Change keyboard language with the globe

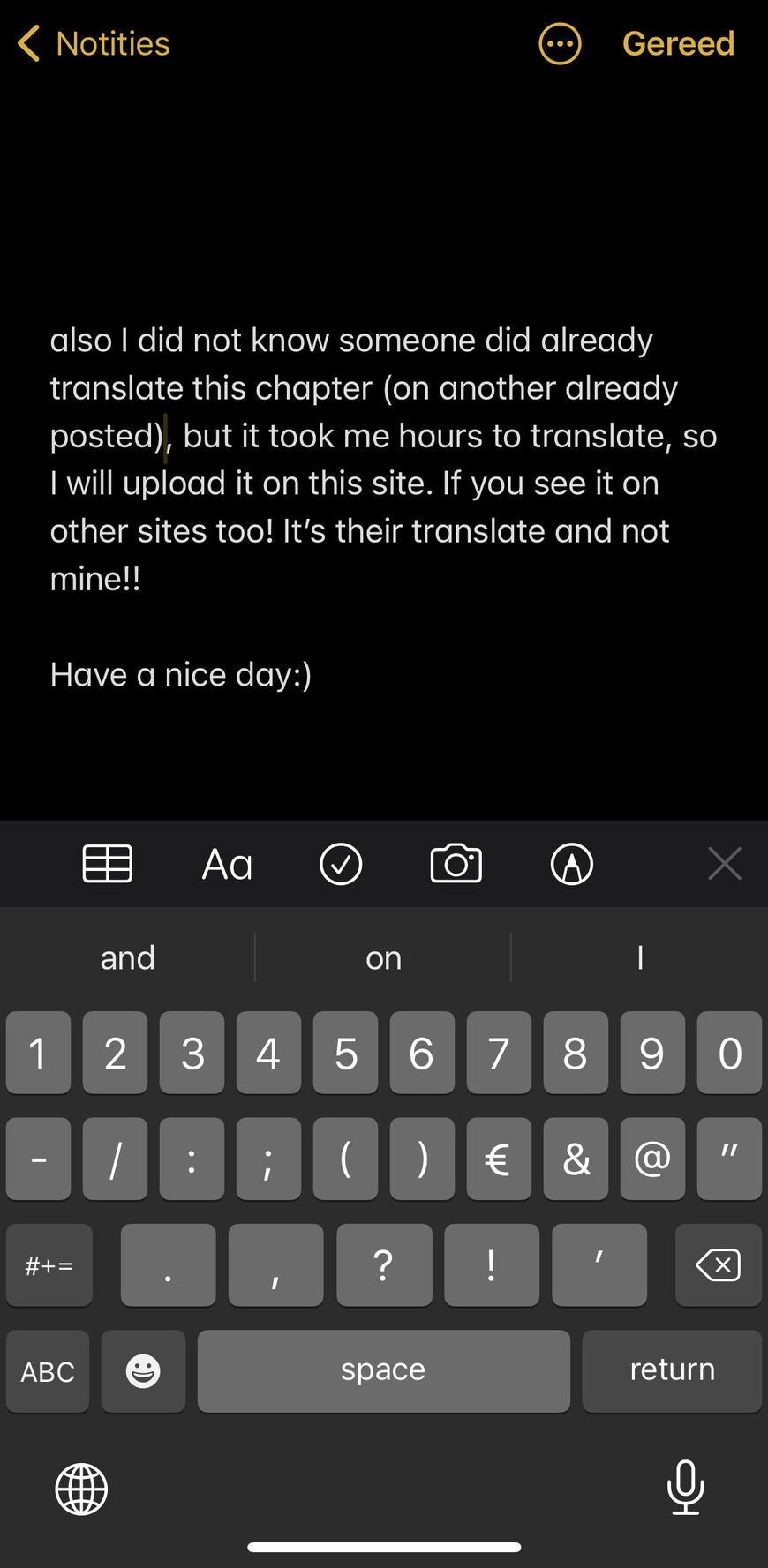click(x=81, y=1489)
